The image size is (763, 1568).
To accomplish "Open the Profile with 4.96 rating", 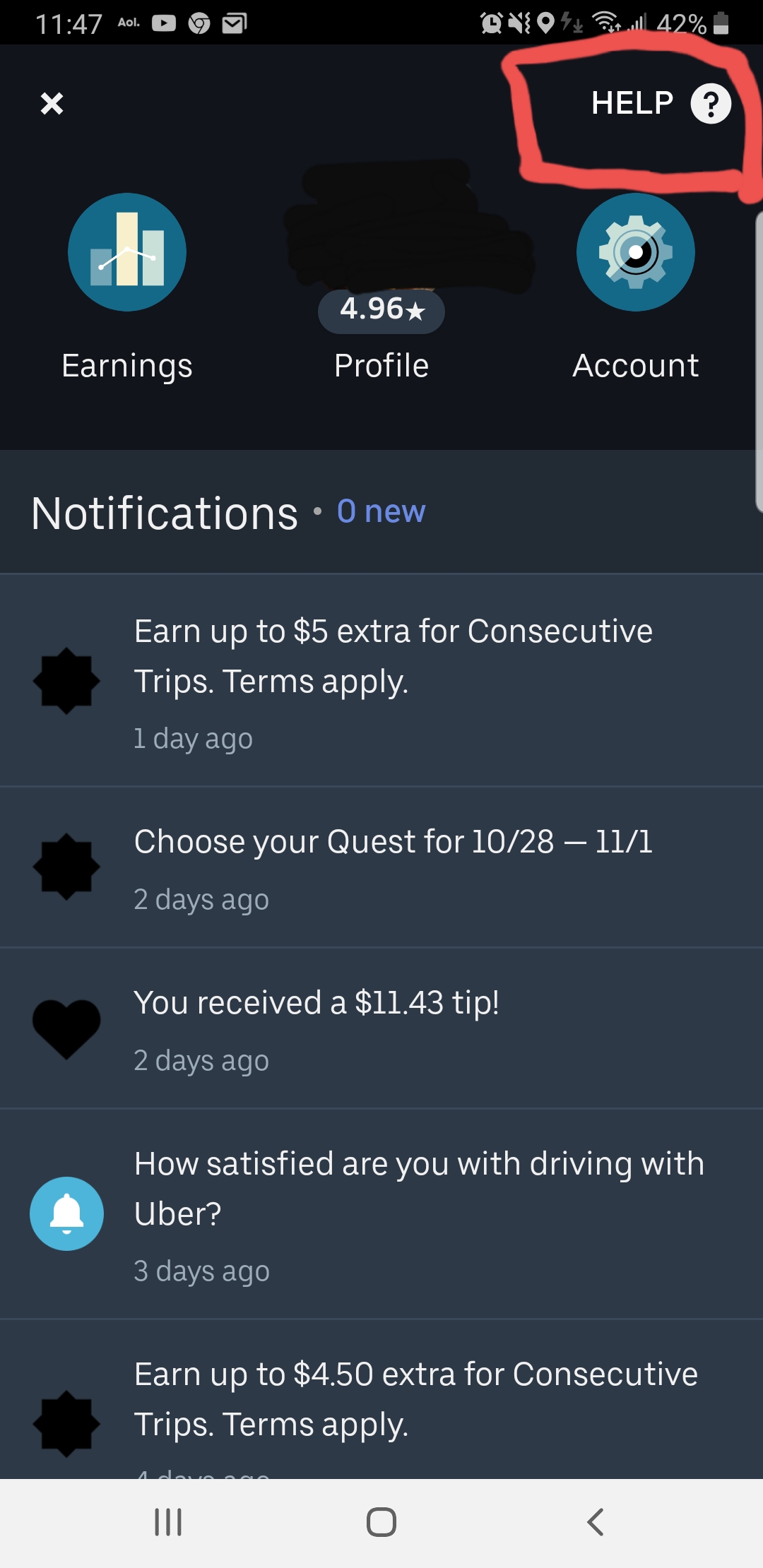I will click(x=381, y=283).
